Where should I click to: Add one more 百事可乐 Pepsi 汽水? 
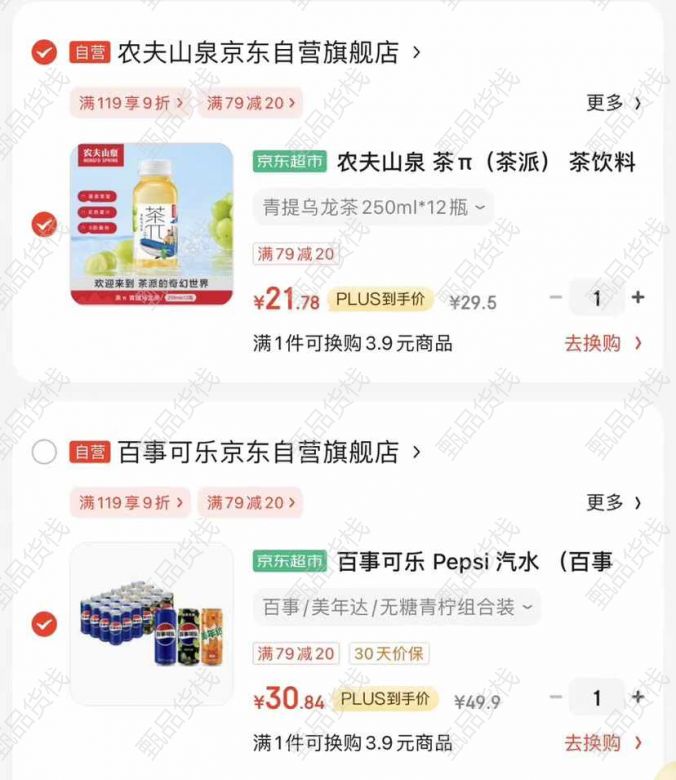(638, 697)
